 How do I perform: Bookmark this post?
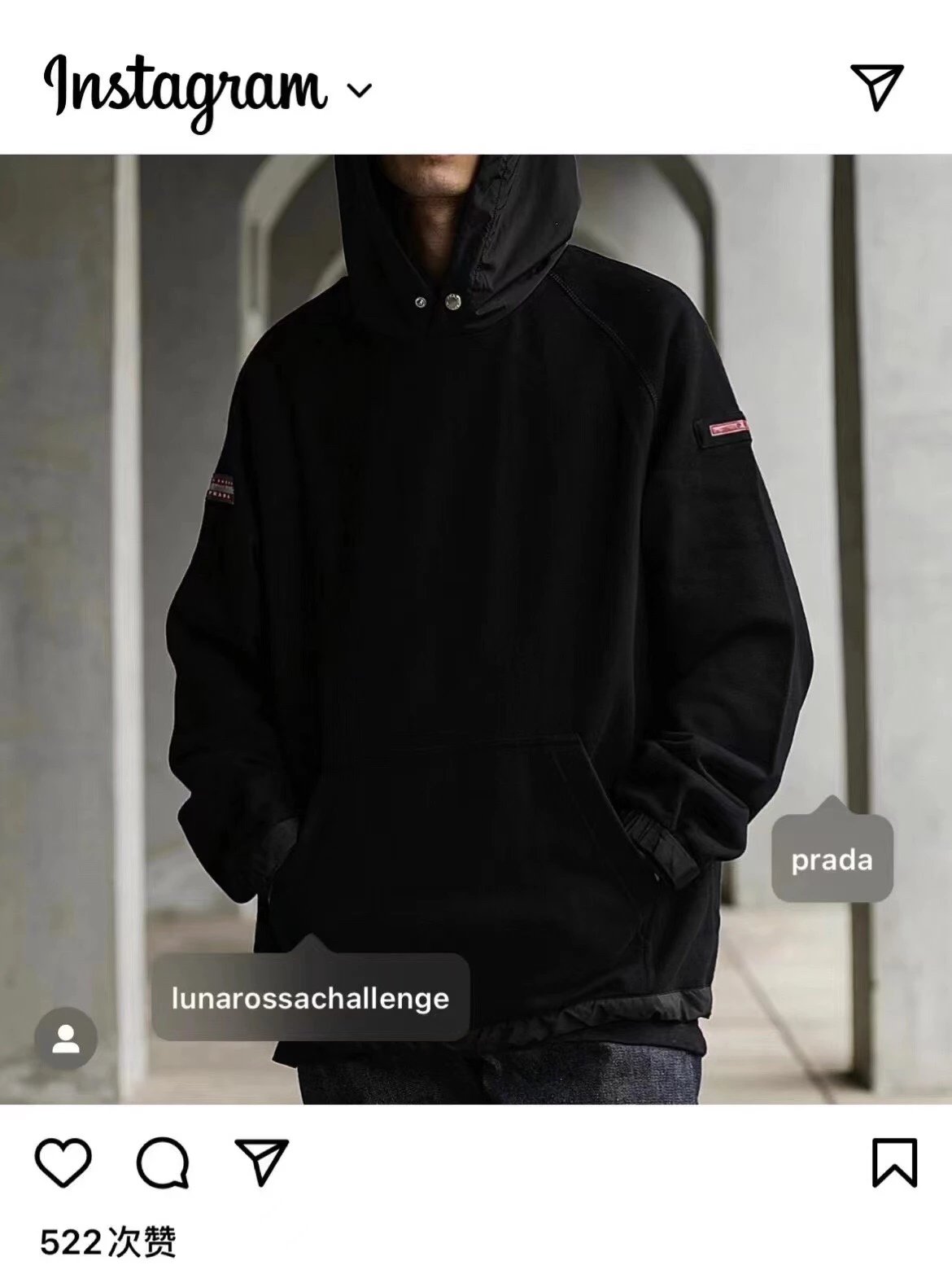click(x=895, y=1162)
